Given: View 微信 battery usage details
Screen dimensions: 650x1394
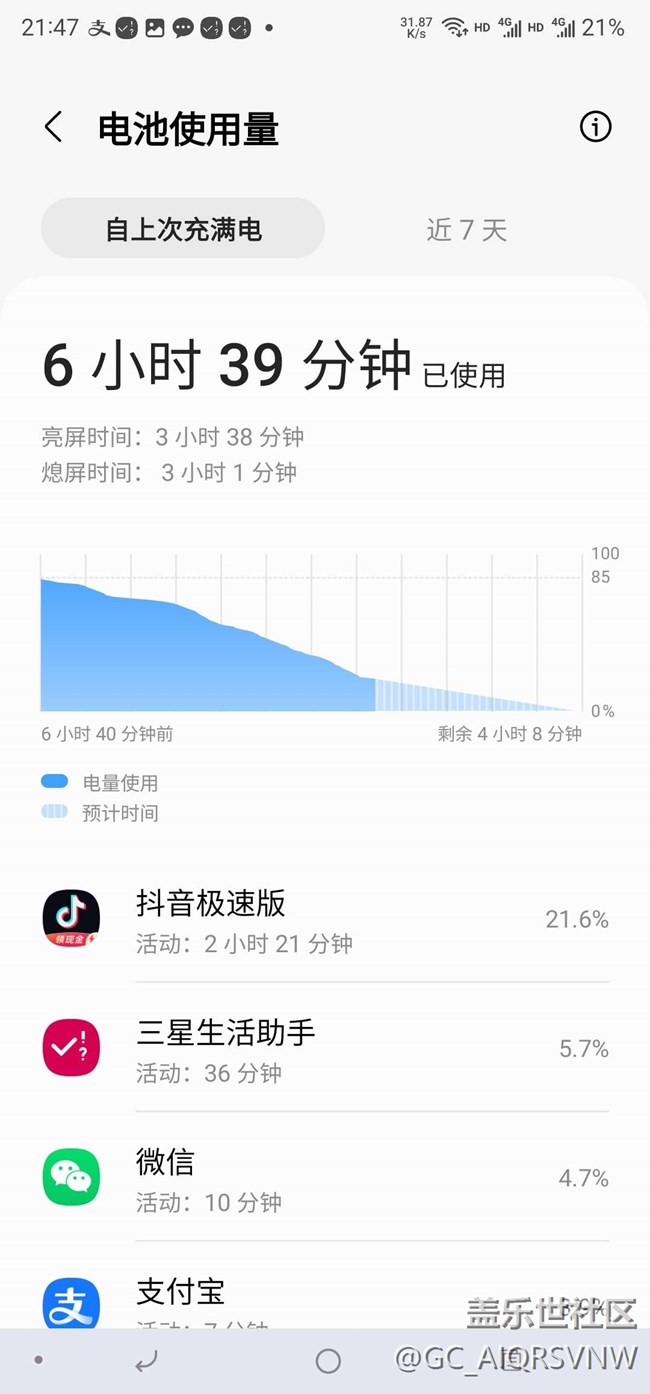Looking at the screenshot, I should (325, 1178).
